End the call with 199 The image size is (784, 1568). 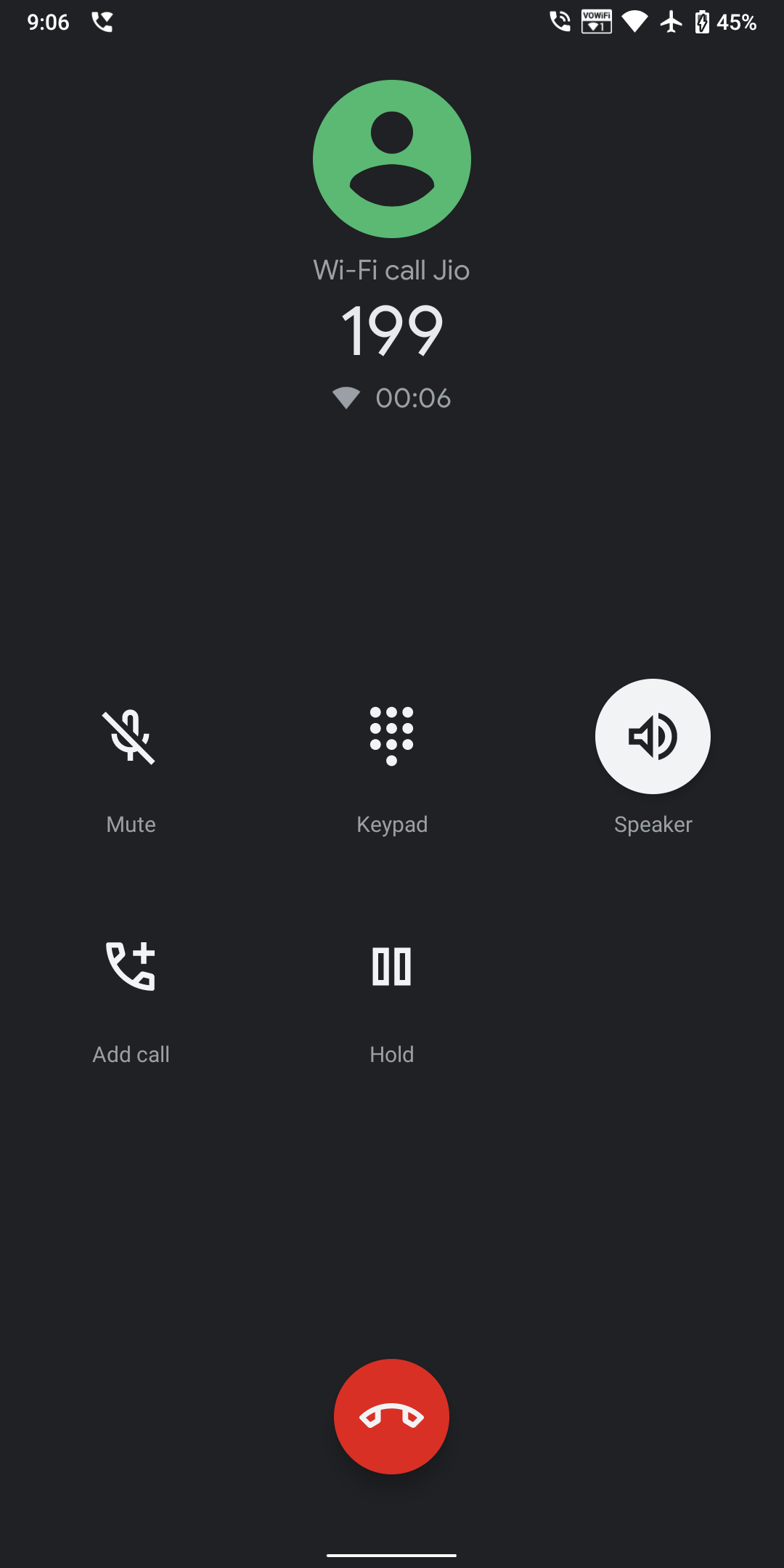(x=391, y=1416)
